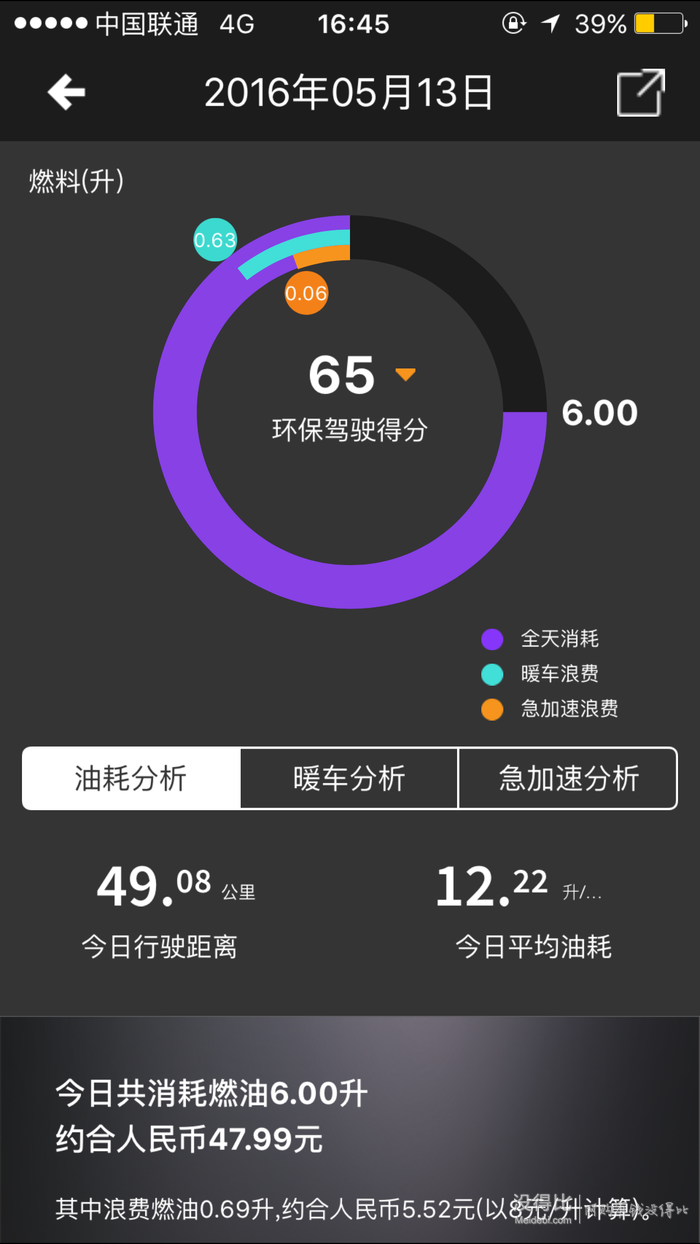Switch to the 暖车分析 tab

click(x=349, y=778)
